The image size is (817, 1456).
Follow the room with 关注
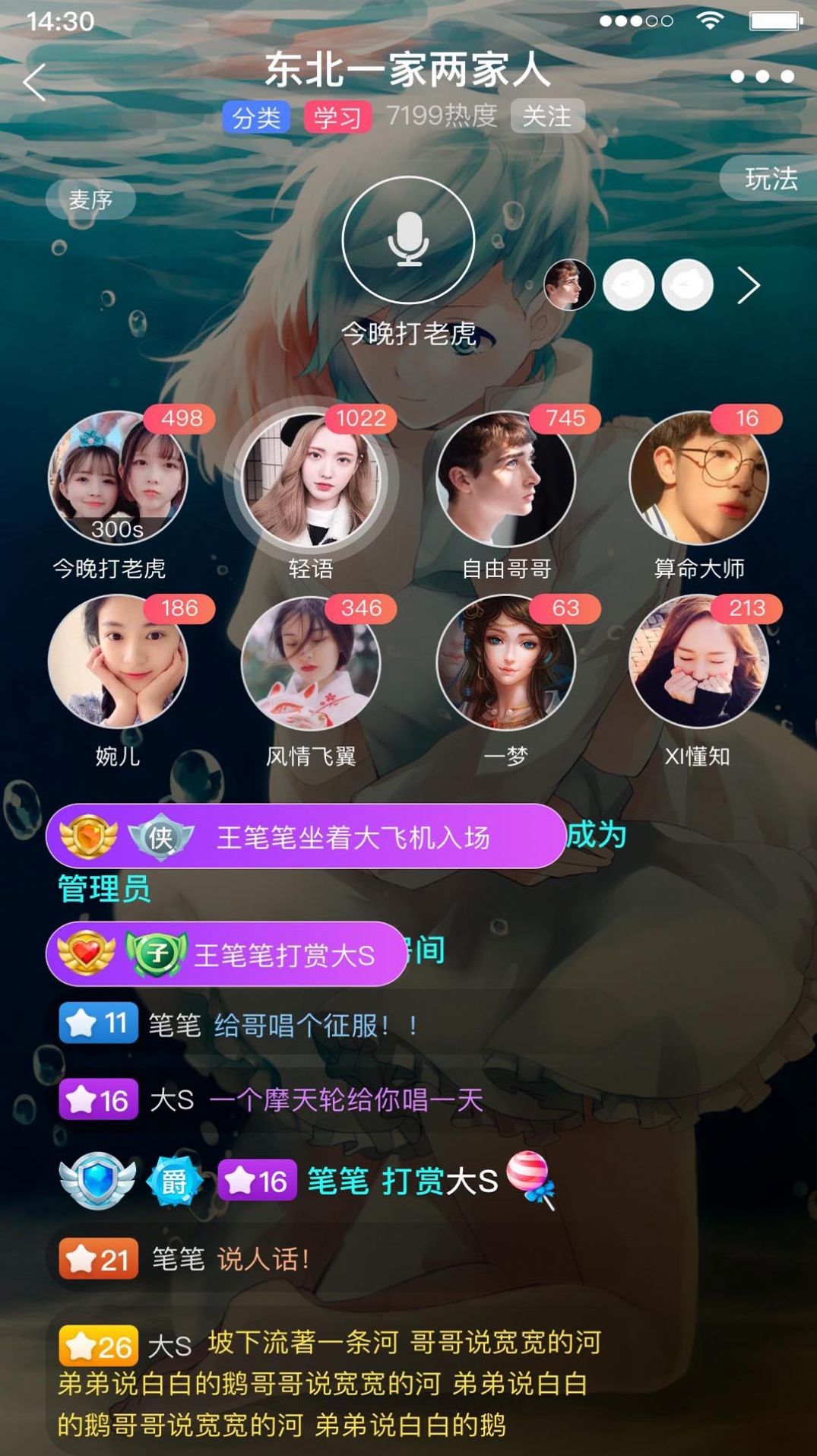click(547, 116)
